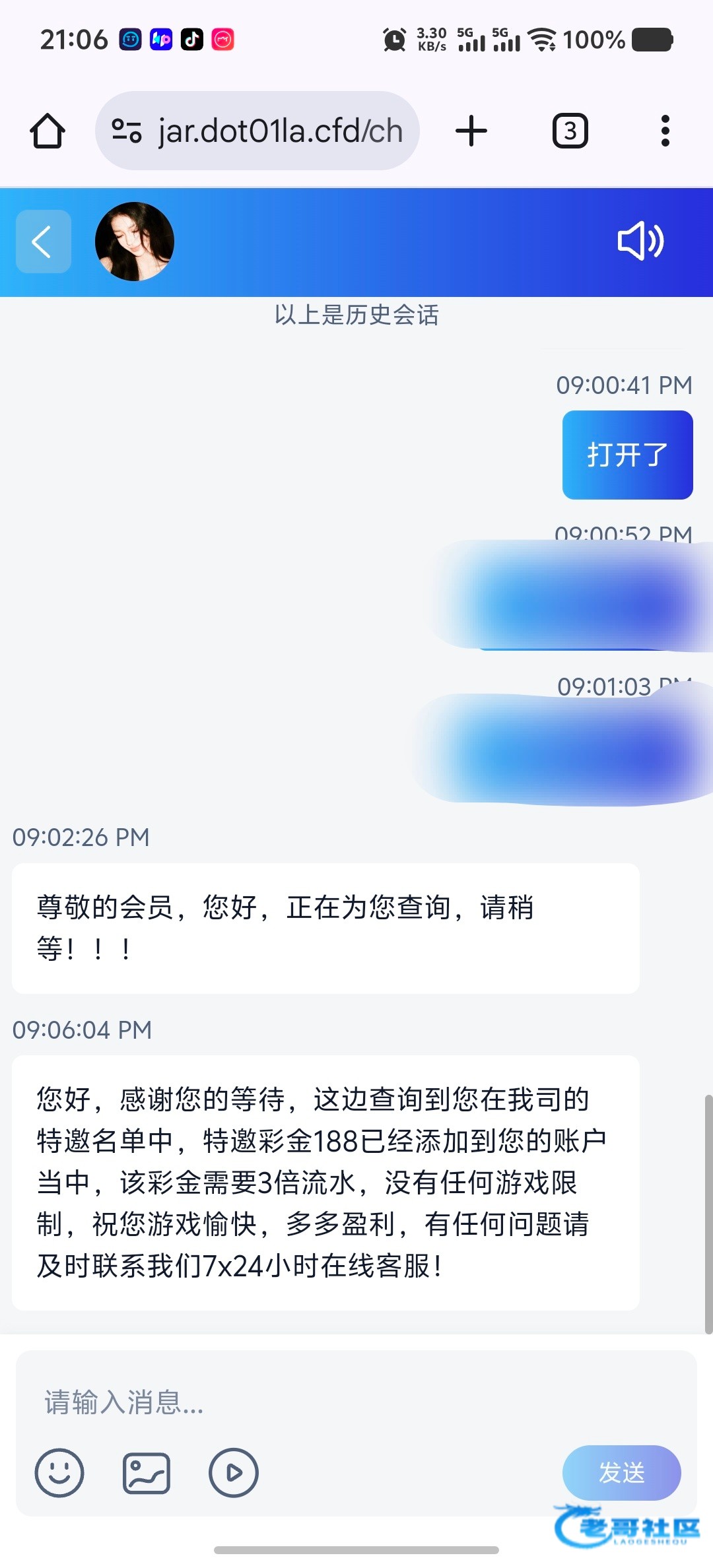Send the message with 发送
The width and height of the screenshot is (713, 1568).
(621, 1472)
